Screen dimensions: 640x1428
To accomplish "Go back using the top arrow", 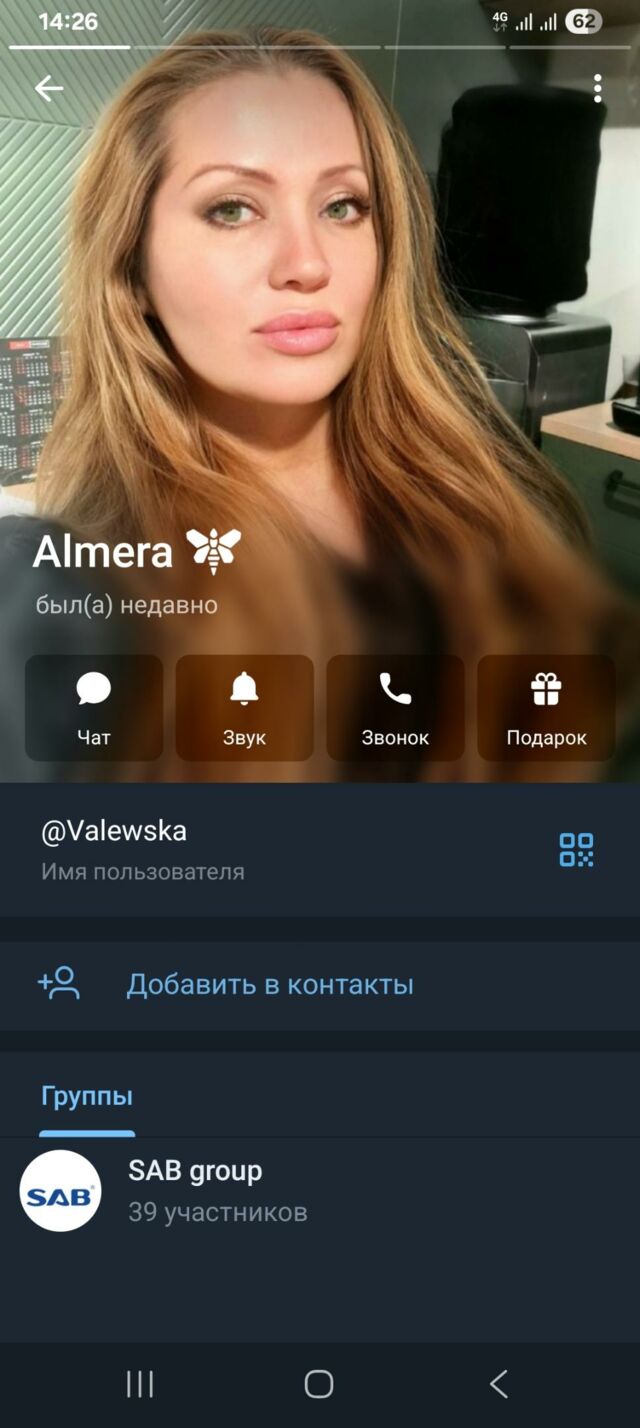I will click(x=48, y=89).
